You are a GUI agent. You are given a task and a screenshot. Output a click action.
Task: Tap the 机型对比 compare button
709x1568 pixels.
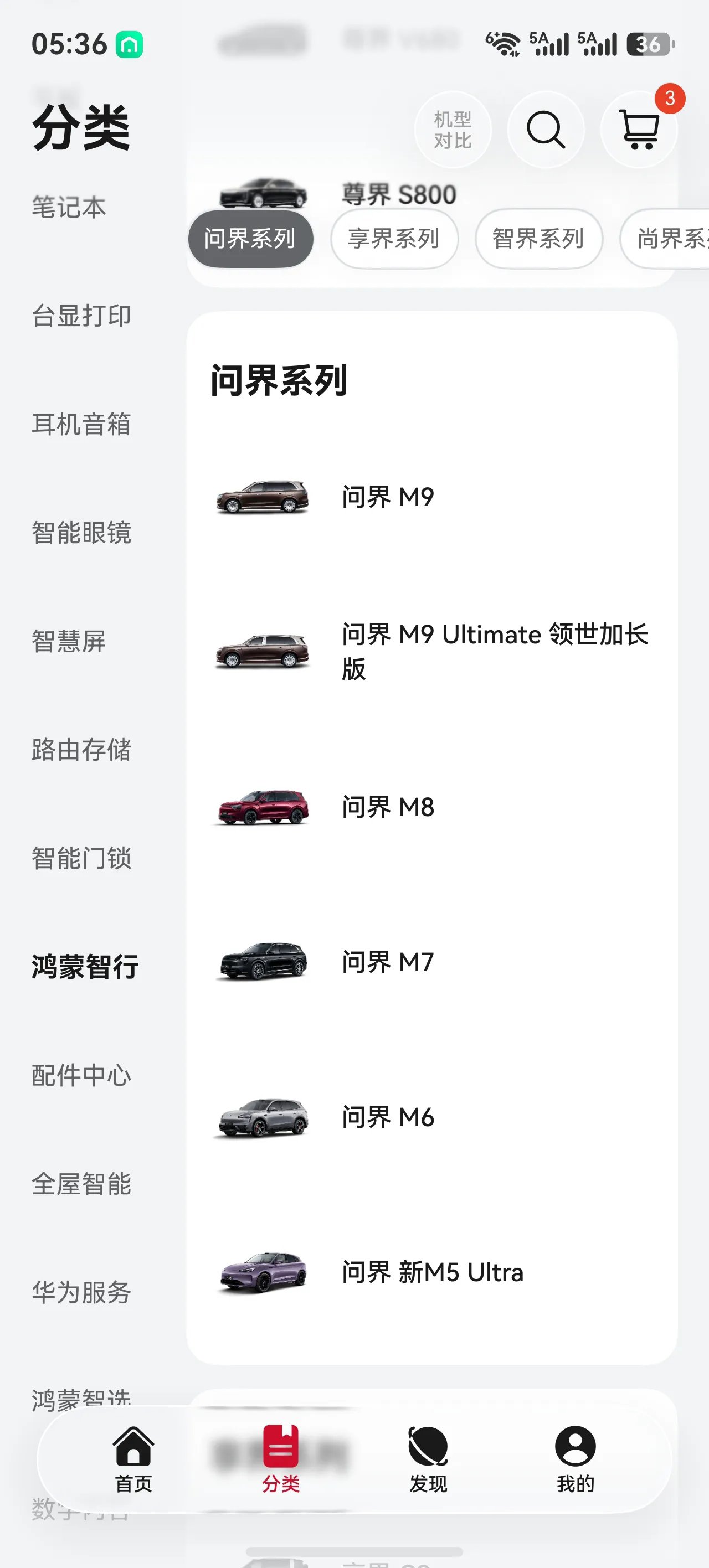click(x=453, y=130)
